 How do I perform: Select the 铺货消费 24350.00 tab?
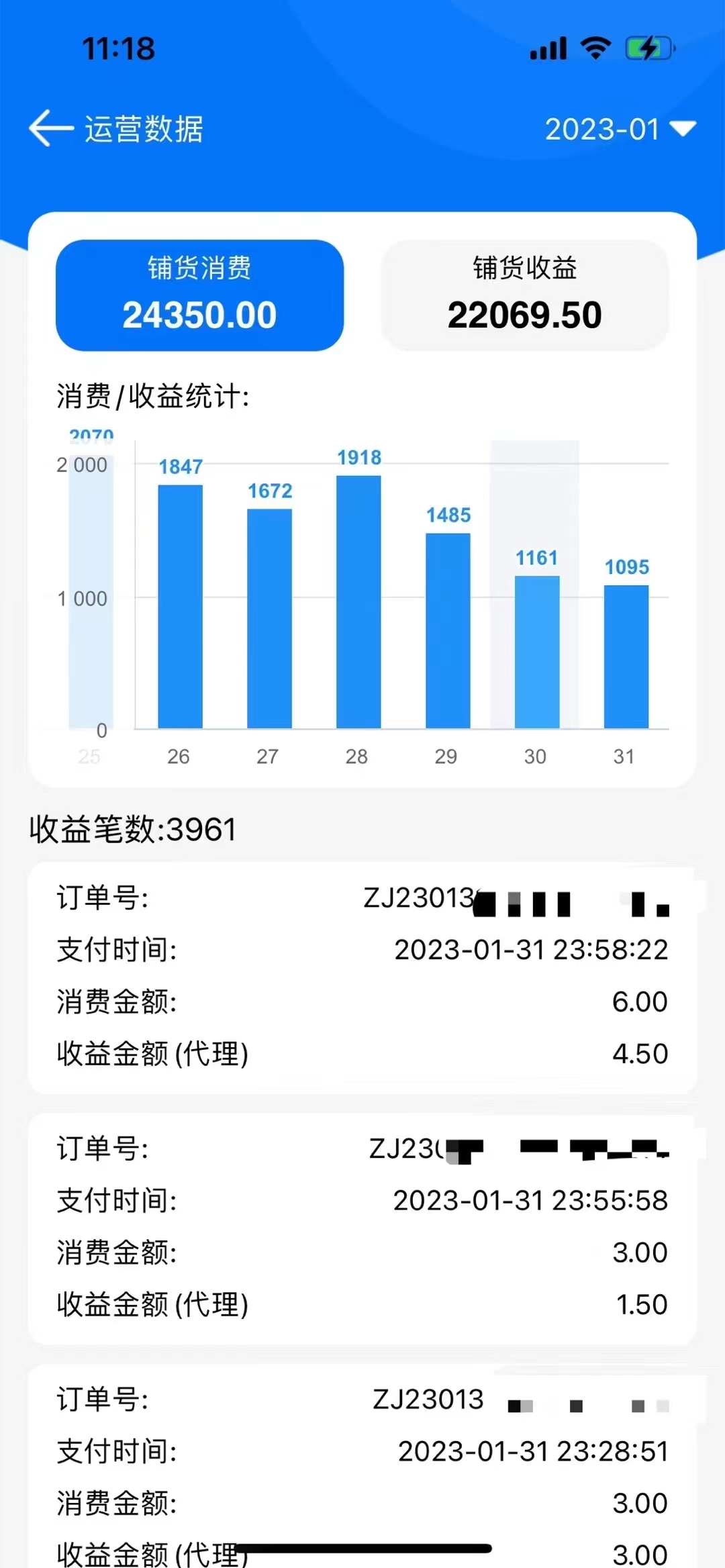click(x=199, y=295)
